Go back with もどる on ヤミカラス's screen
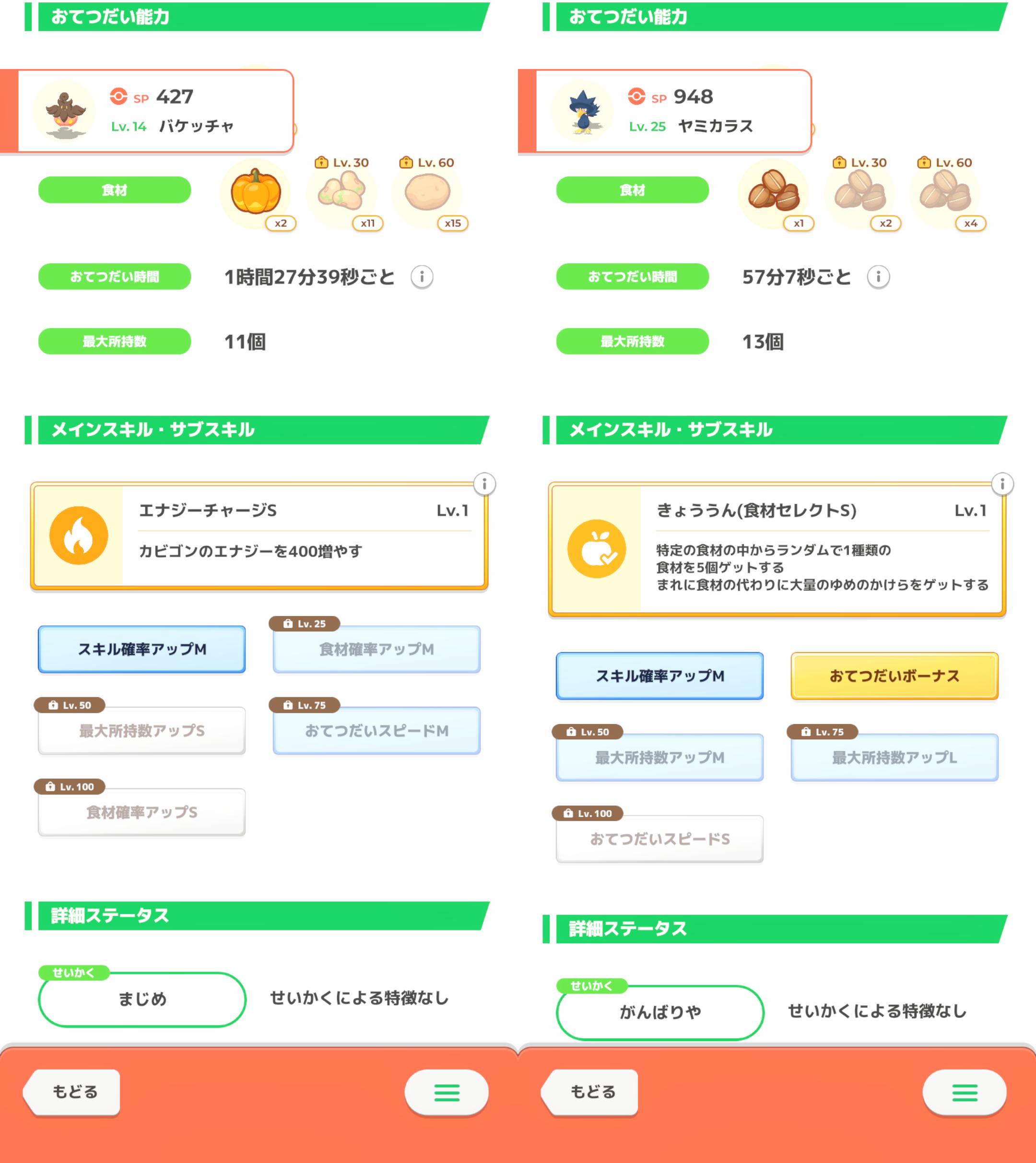This screenshot has width=1036, height=1163. pyautogui.click(x=592, y=1092)
